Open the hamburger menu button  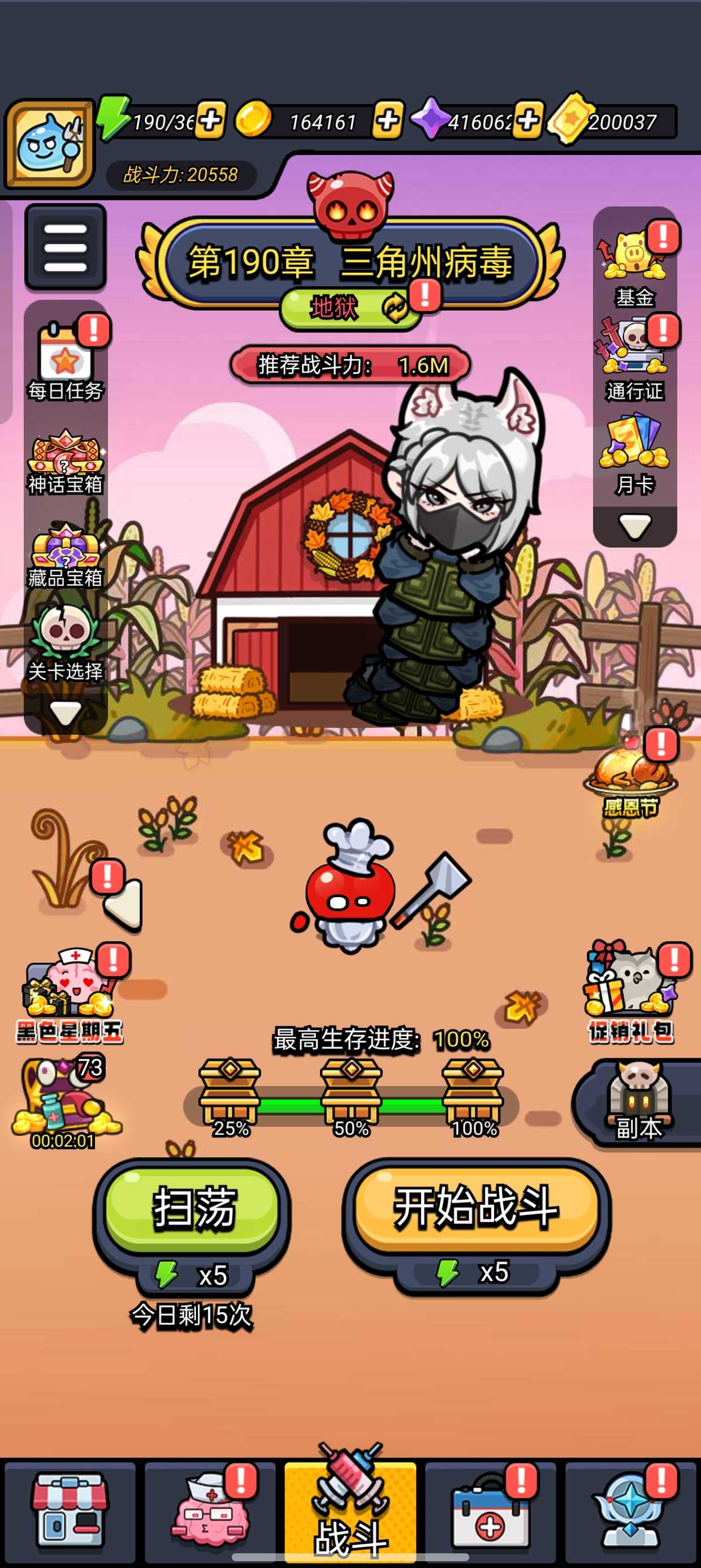65,247
